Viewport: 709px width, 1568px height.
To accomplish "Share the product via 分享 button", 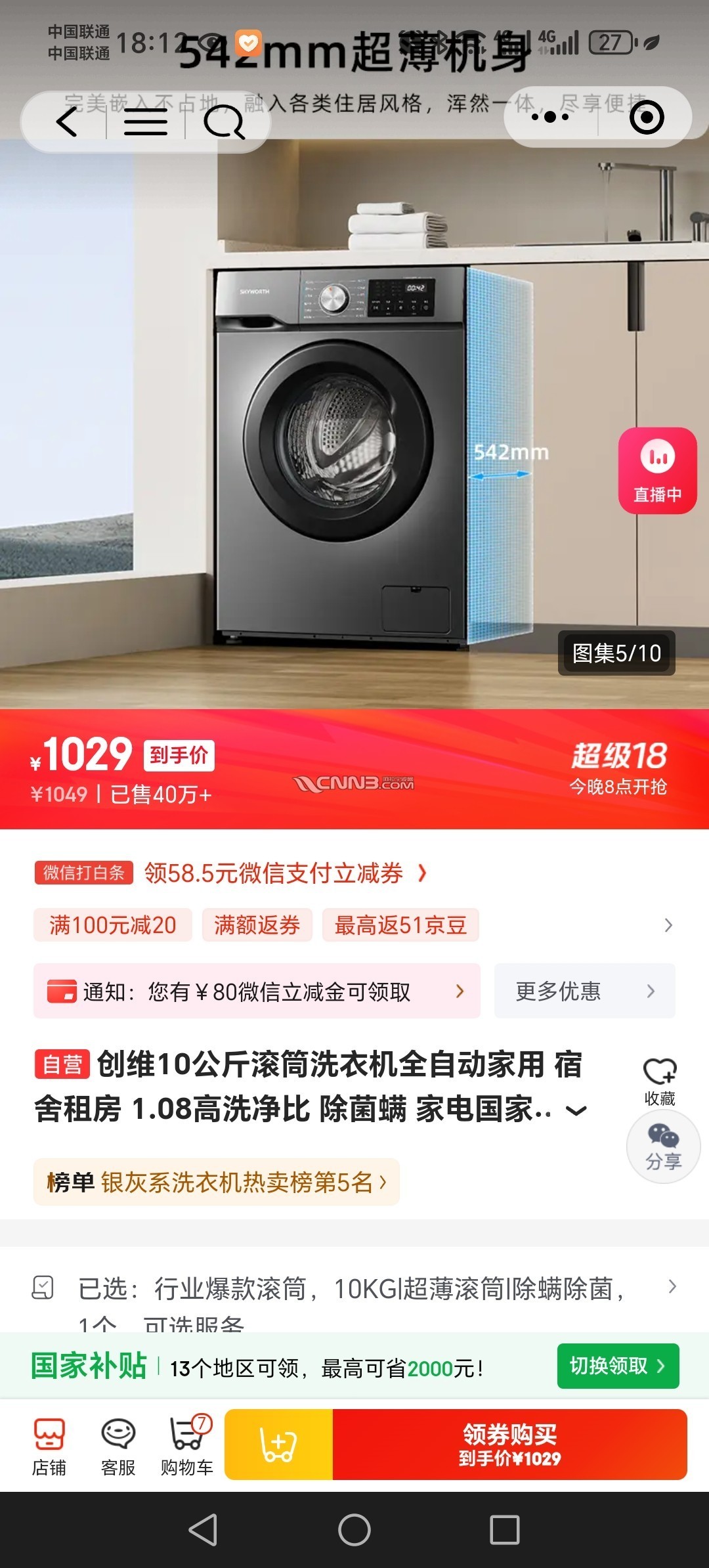I will pos(663,1148).
